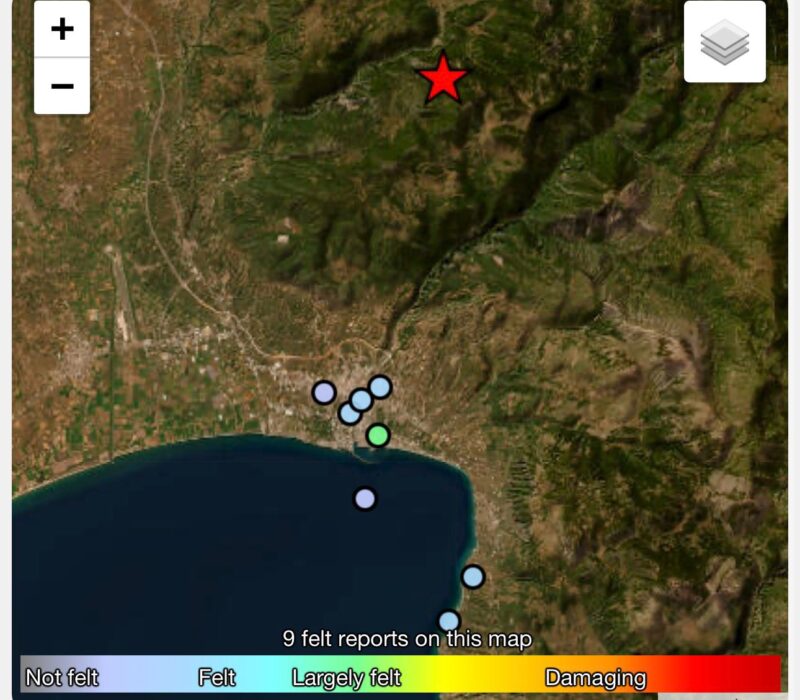Zoom in on the map
800x700 pixels.
pos(62,29)
